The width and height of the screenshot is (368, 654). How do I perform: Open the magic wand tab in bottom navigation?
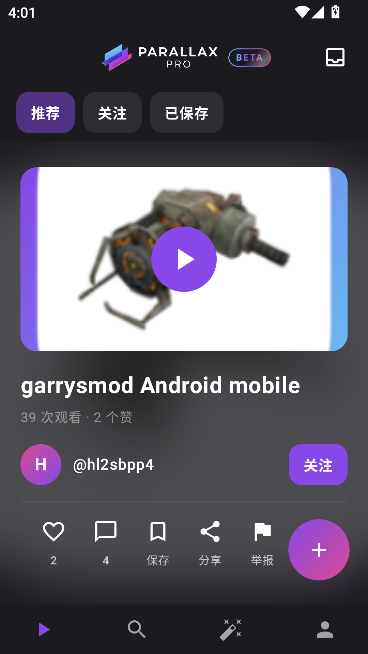point(231,629)
